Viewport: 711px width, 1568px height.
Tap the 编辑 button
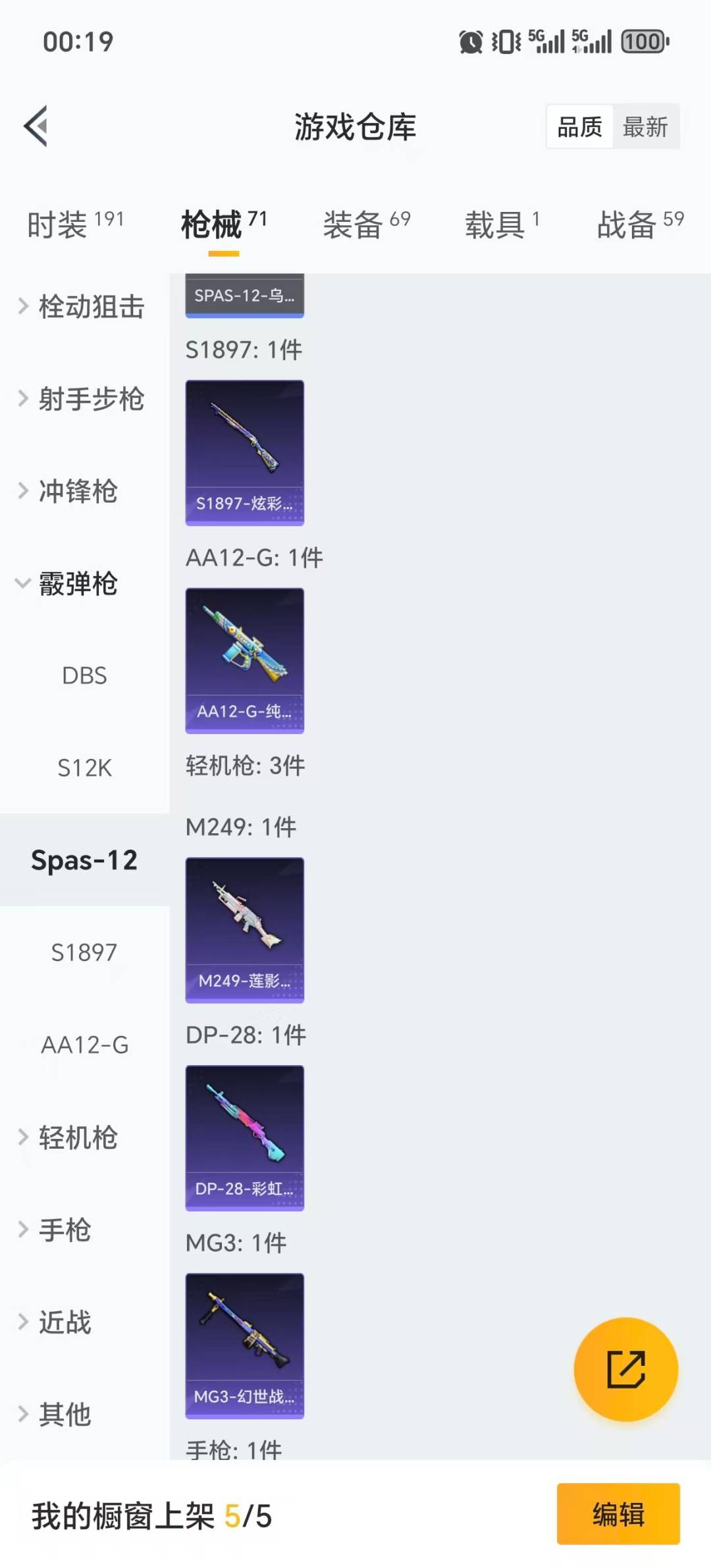point(618,1513)
